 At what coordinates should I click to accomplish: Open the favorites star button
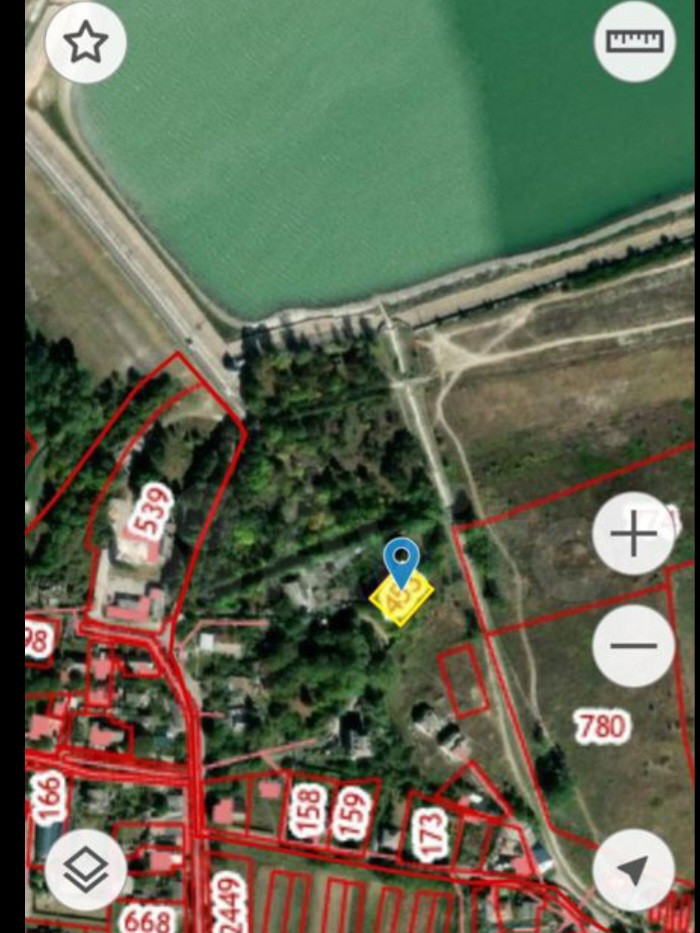tap(85, 43)
